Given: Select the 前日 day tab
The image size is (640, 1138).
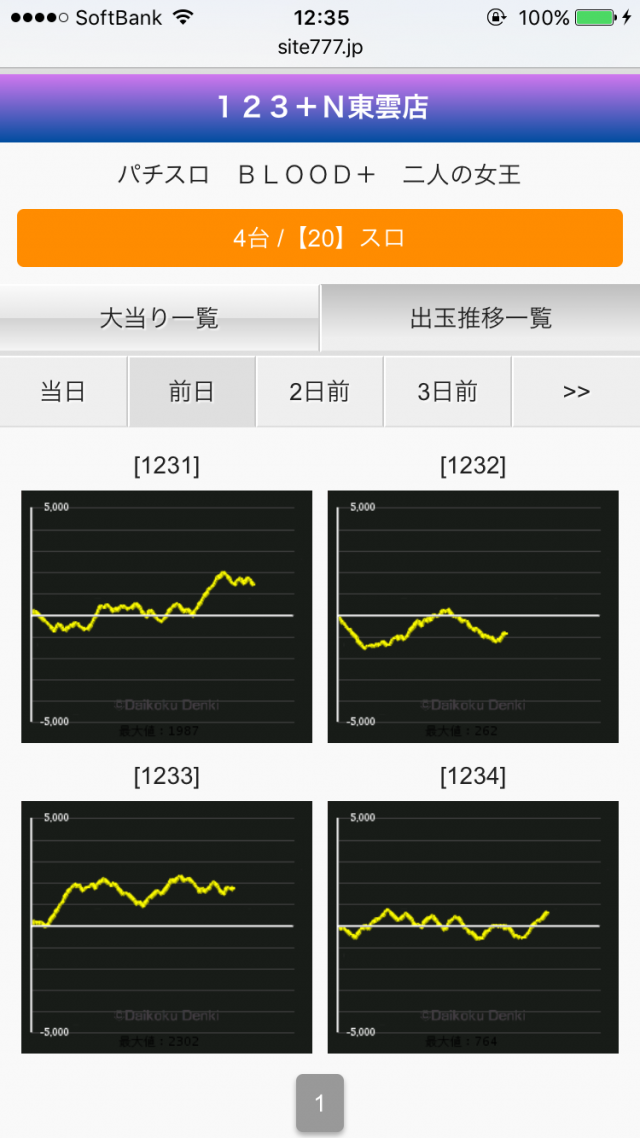Looking at the screenshot, I should pos(191,391).
